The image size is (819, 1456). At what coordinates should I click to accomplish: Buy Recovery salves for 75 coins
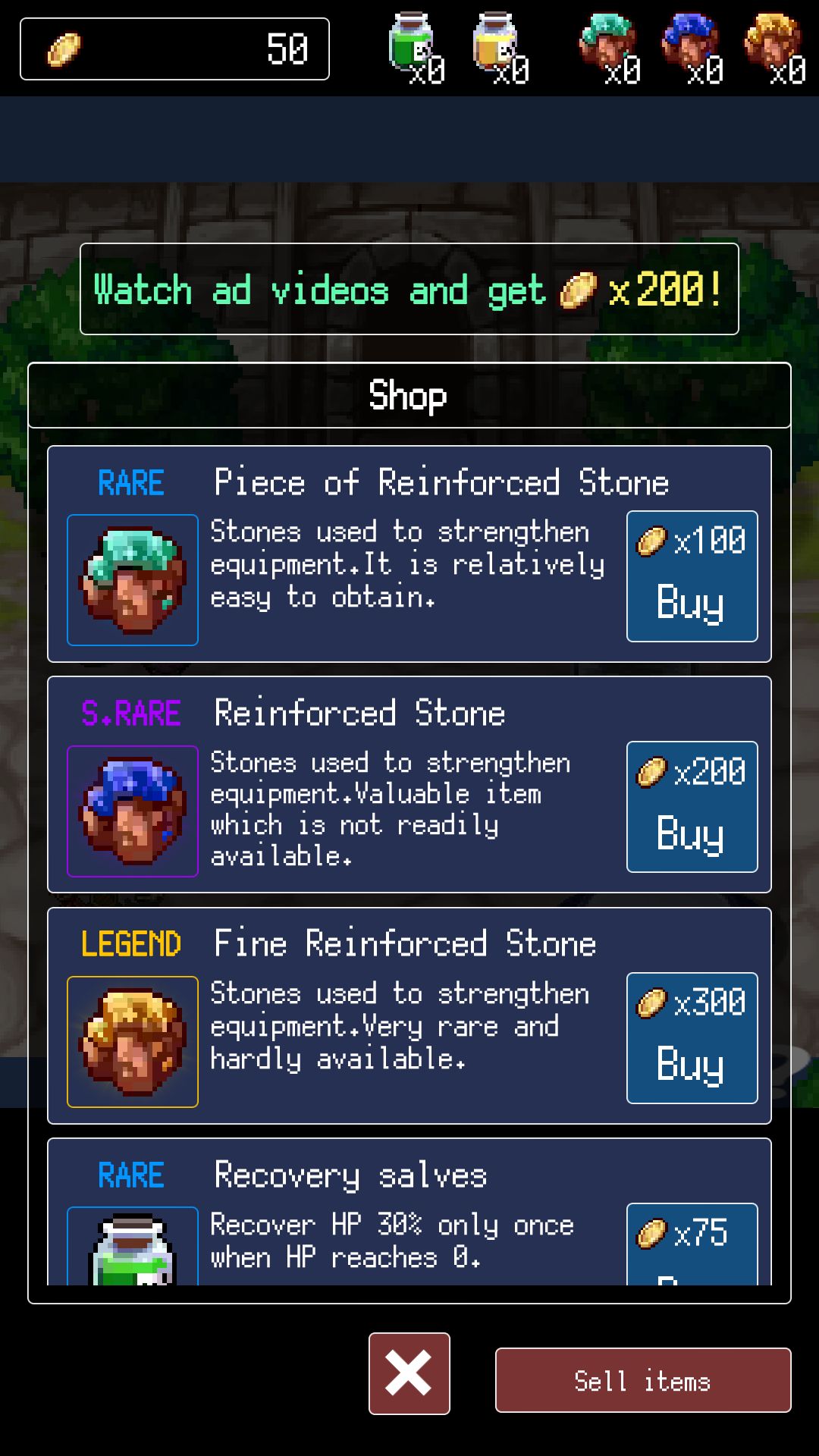(692, 1244)
